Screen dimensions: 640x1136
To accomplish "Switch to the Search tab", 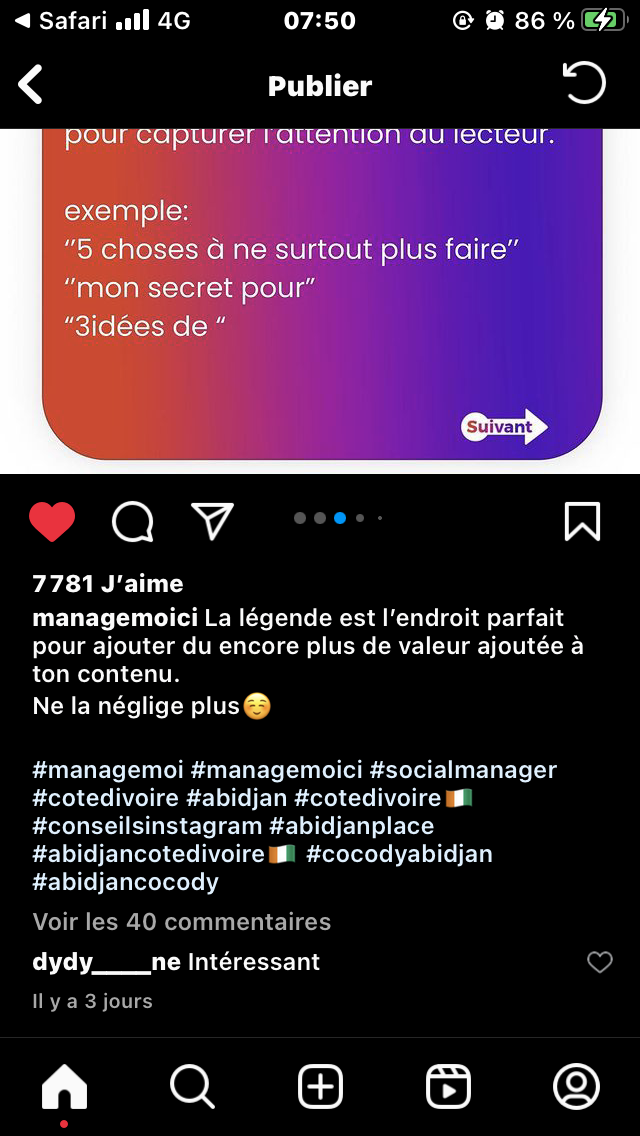I will pyautogui.click(x=192, y=1087).
